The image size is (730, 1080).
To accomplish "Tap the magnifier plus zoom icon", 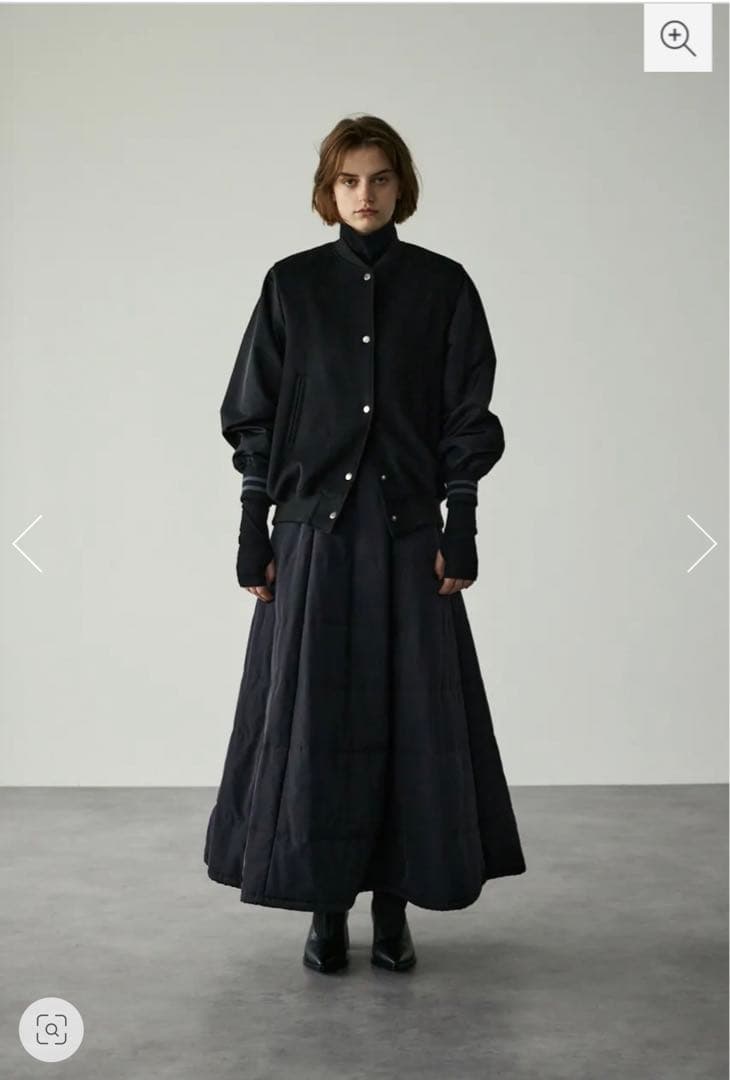I will point(677,38).
